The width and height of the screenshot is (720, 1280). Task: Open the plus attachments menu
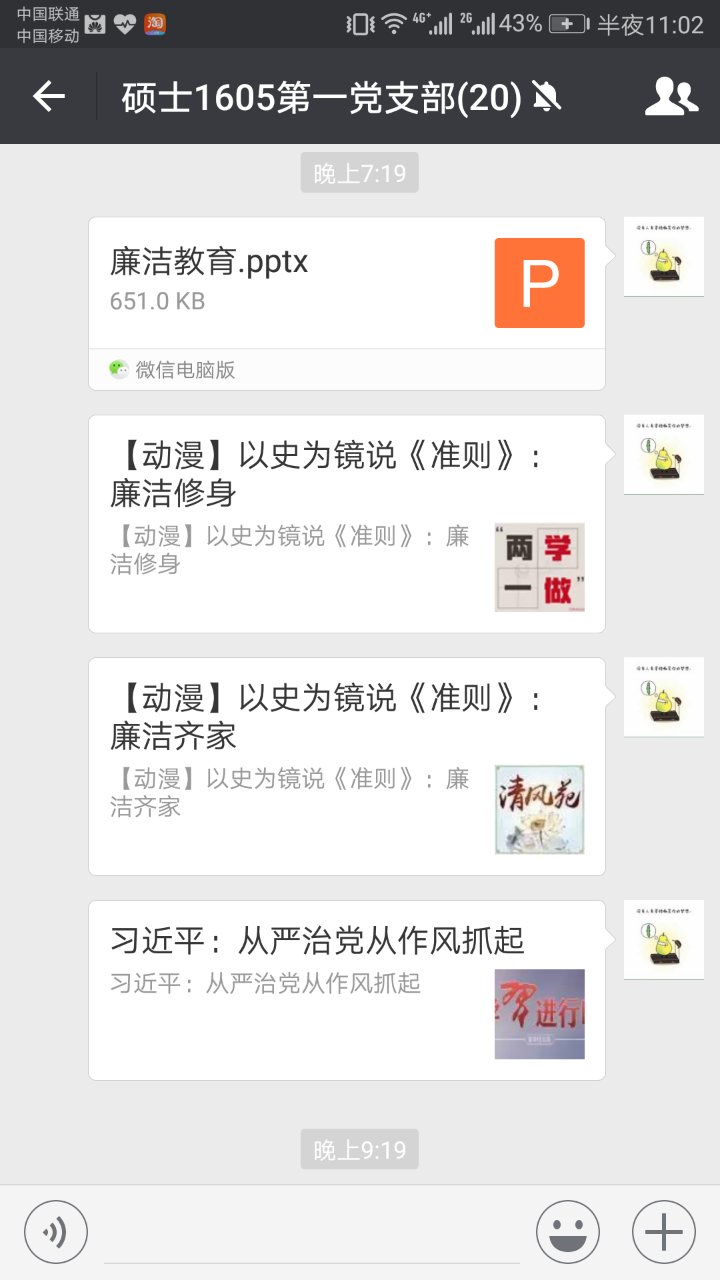(x=664, y=1232)
